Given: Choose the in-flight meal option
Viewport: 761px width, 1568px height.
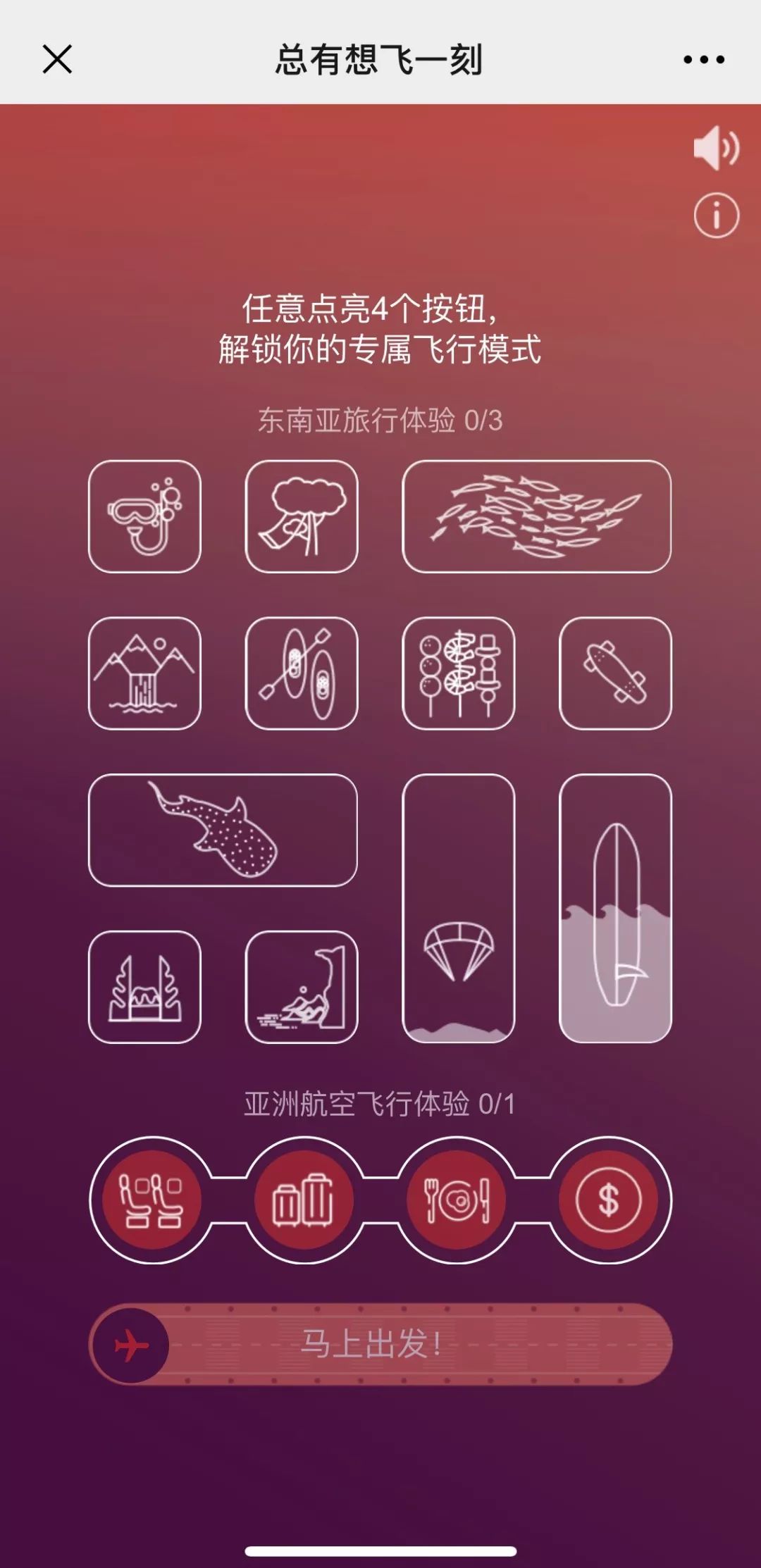Looking at the screenshot, I should (x=457, y=1200).
